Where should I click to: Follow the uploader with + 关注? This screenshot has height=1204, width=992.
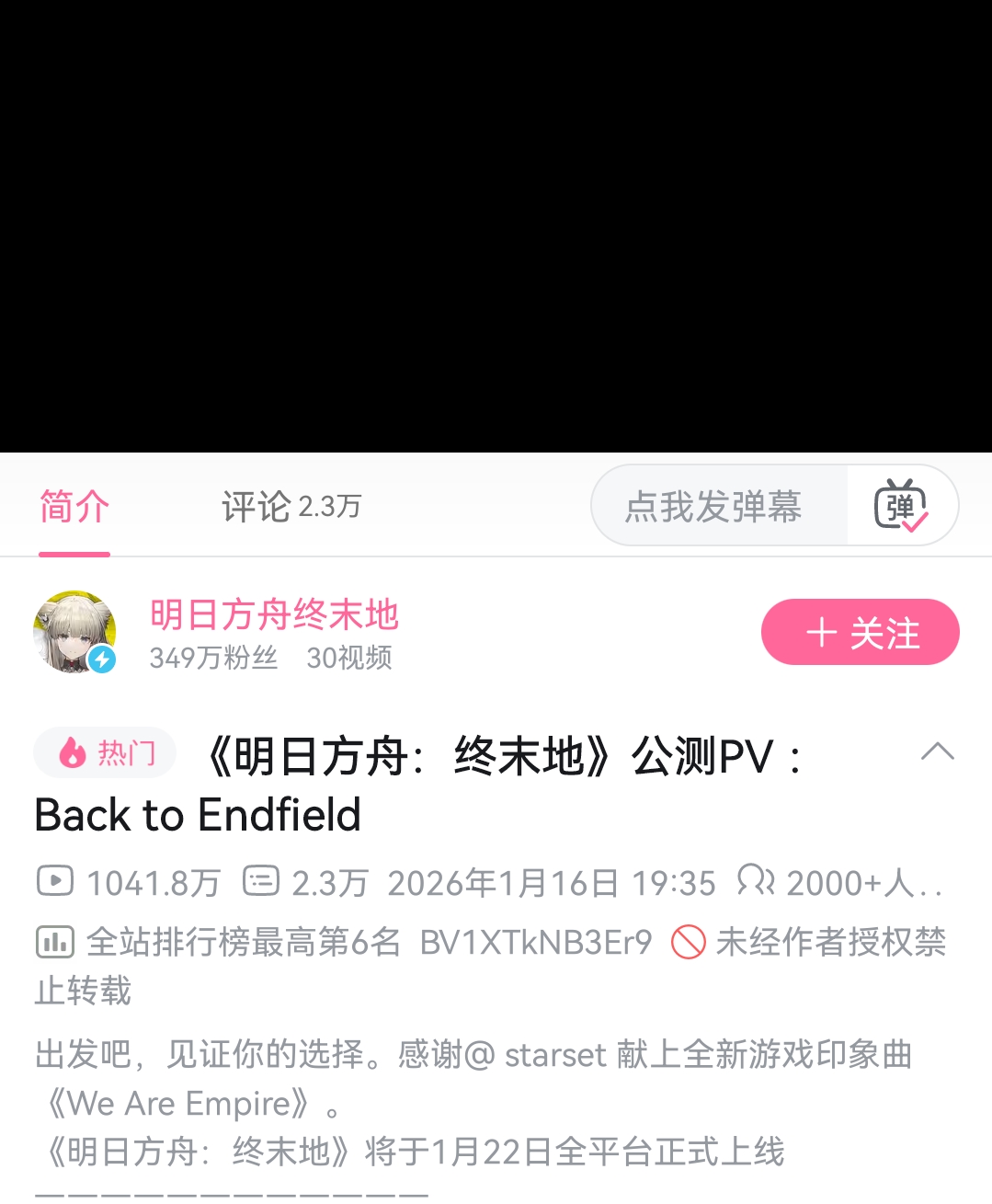[x=860, y=633]
